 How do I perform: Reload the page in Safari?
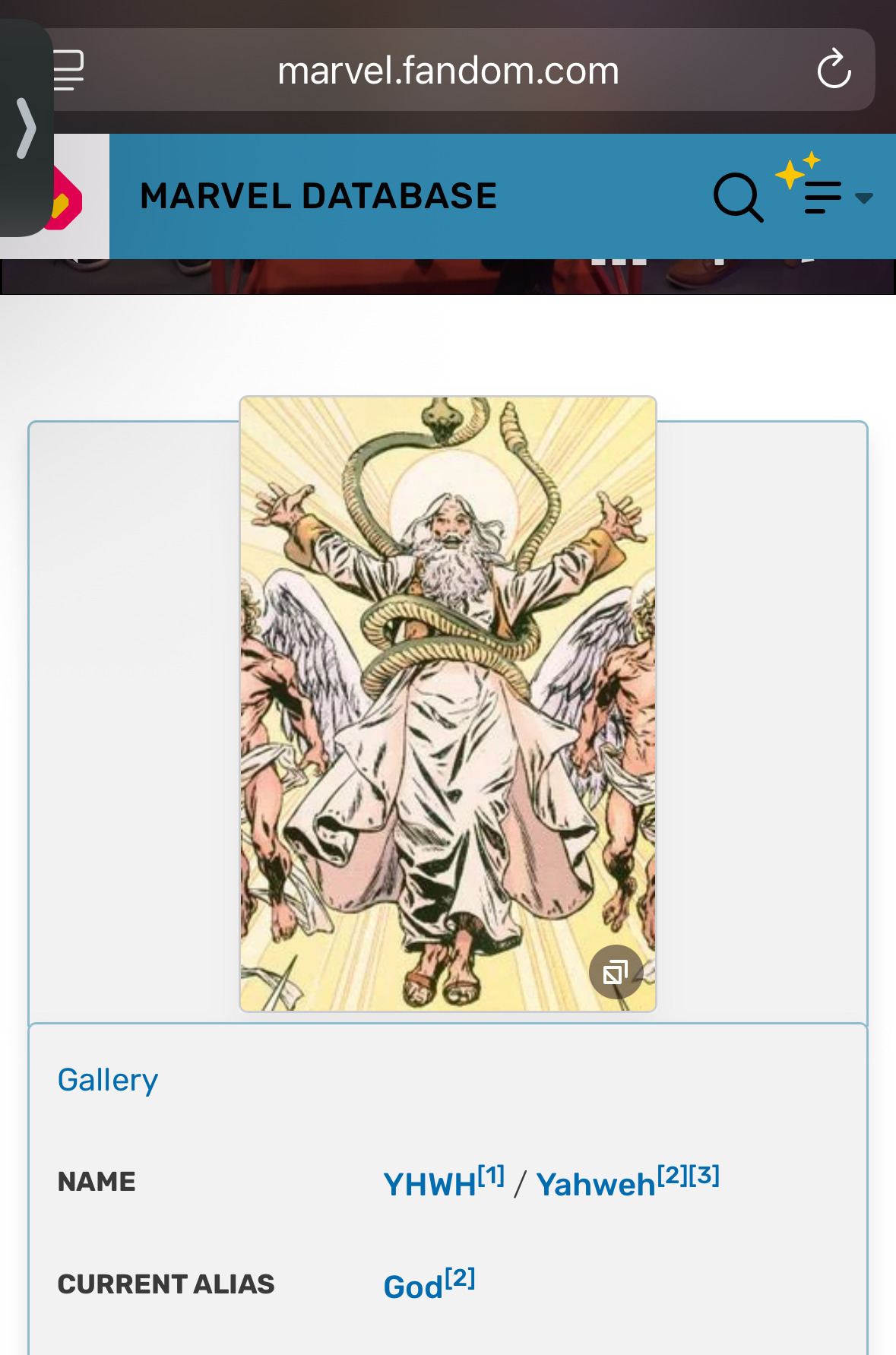click(x=834, y=69)
